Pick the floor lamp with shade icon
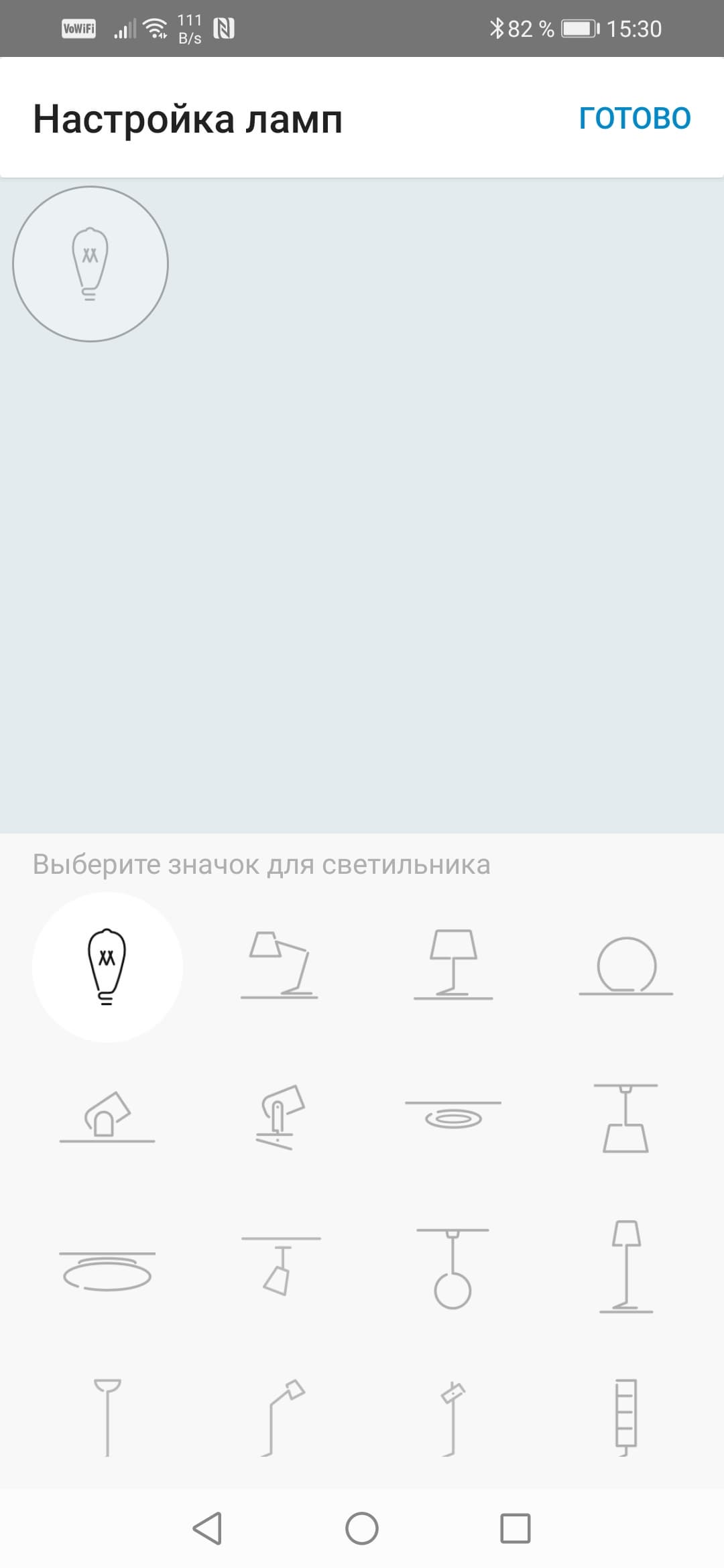Screen dimensions: 724x1568 626,1266
